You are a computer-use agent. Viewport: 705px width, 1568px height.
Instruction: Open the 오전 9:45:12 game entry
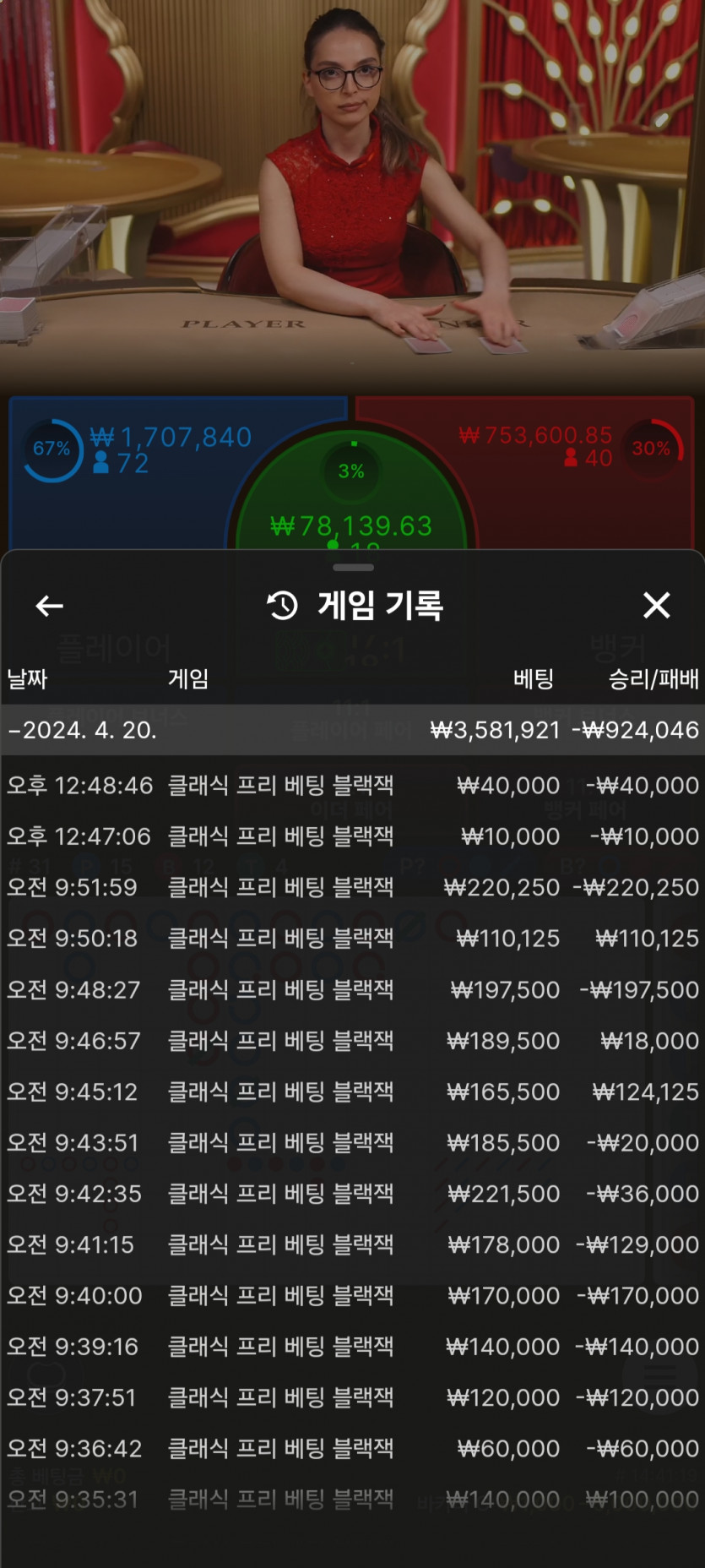[x=352, y=1092]
